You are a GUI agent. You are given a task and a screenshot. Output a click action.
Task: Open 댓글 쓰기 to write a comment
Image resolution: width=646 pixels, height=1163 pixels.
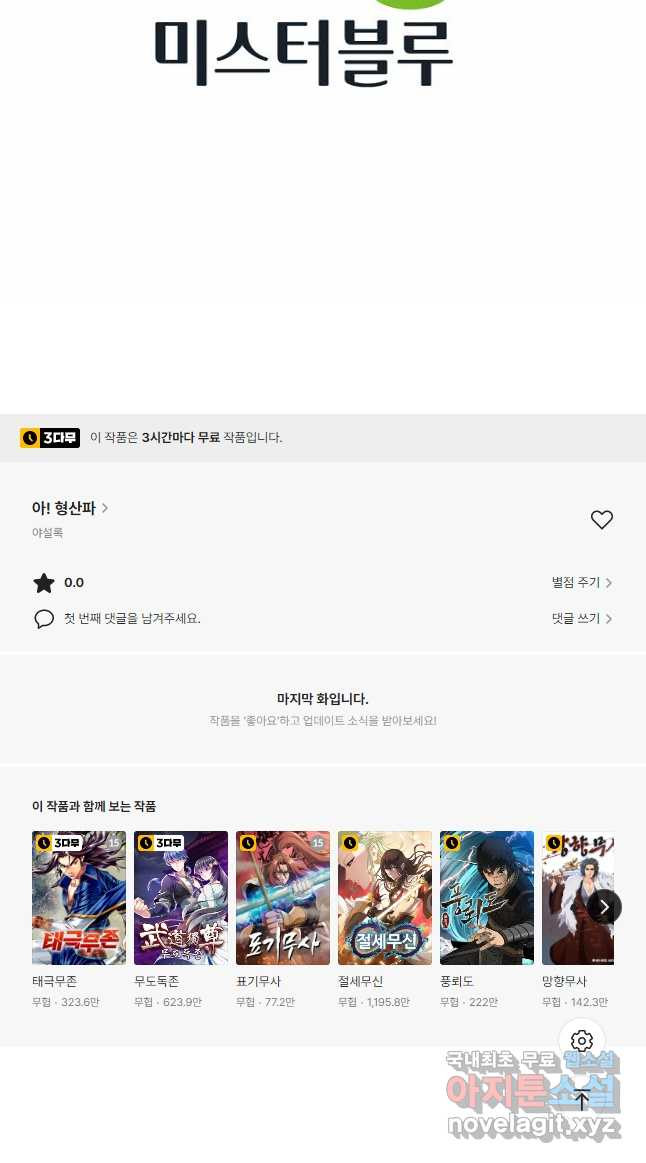coord(581,619)
